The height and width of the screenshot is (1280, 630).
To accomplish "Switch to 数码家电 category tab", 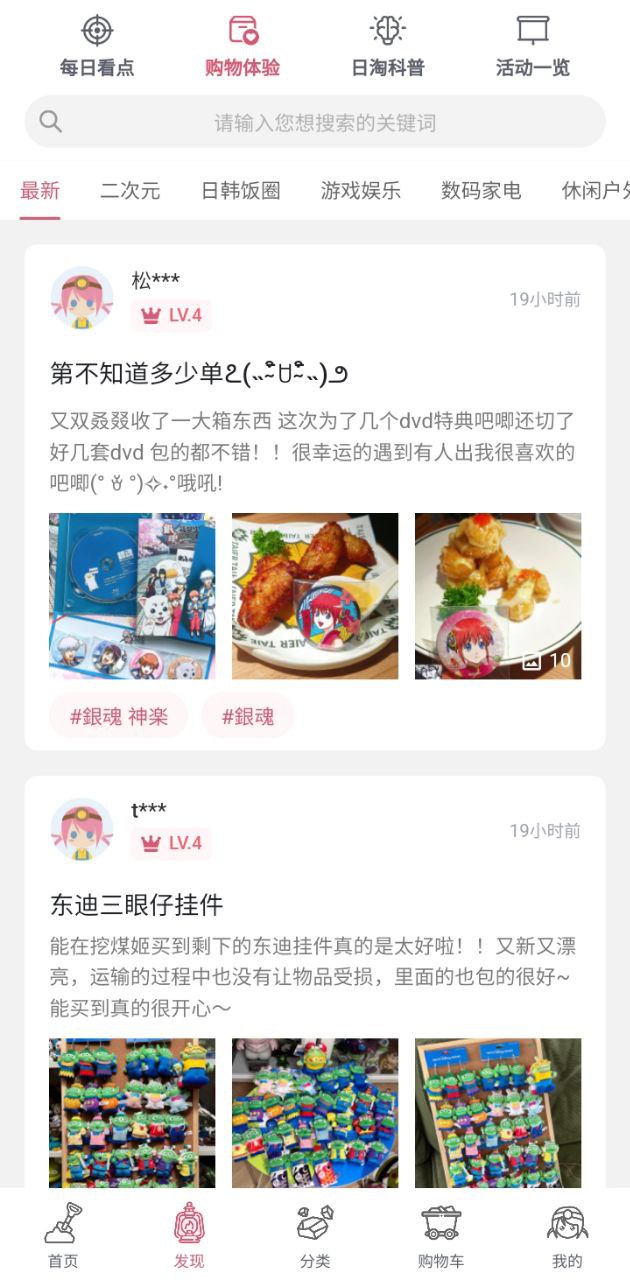I will (x=481, y=190).
